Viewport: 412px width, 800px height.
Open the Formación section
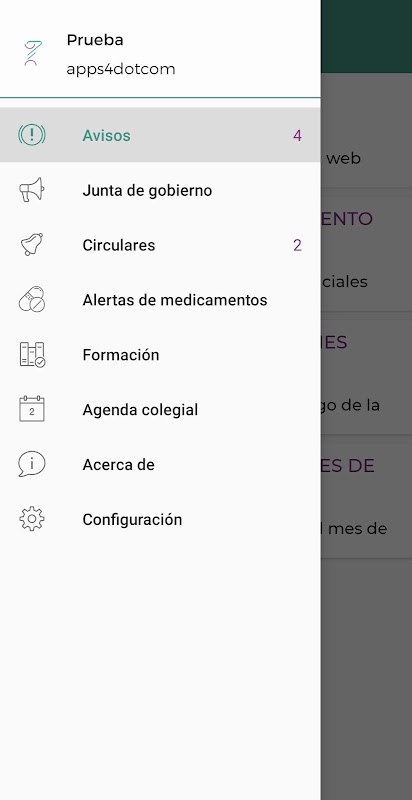tap(160, 355)
